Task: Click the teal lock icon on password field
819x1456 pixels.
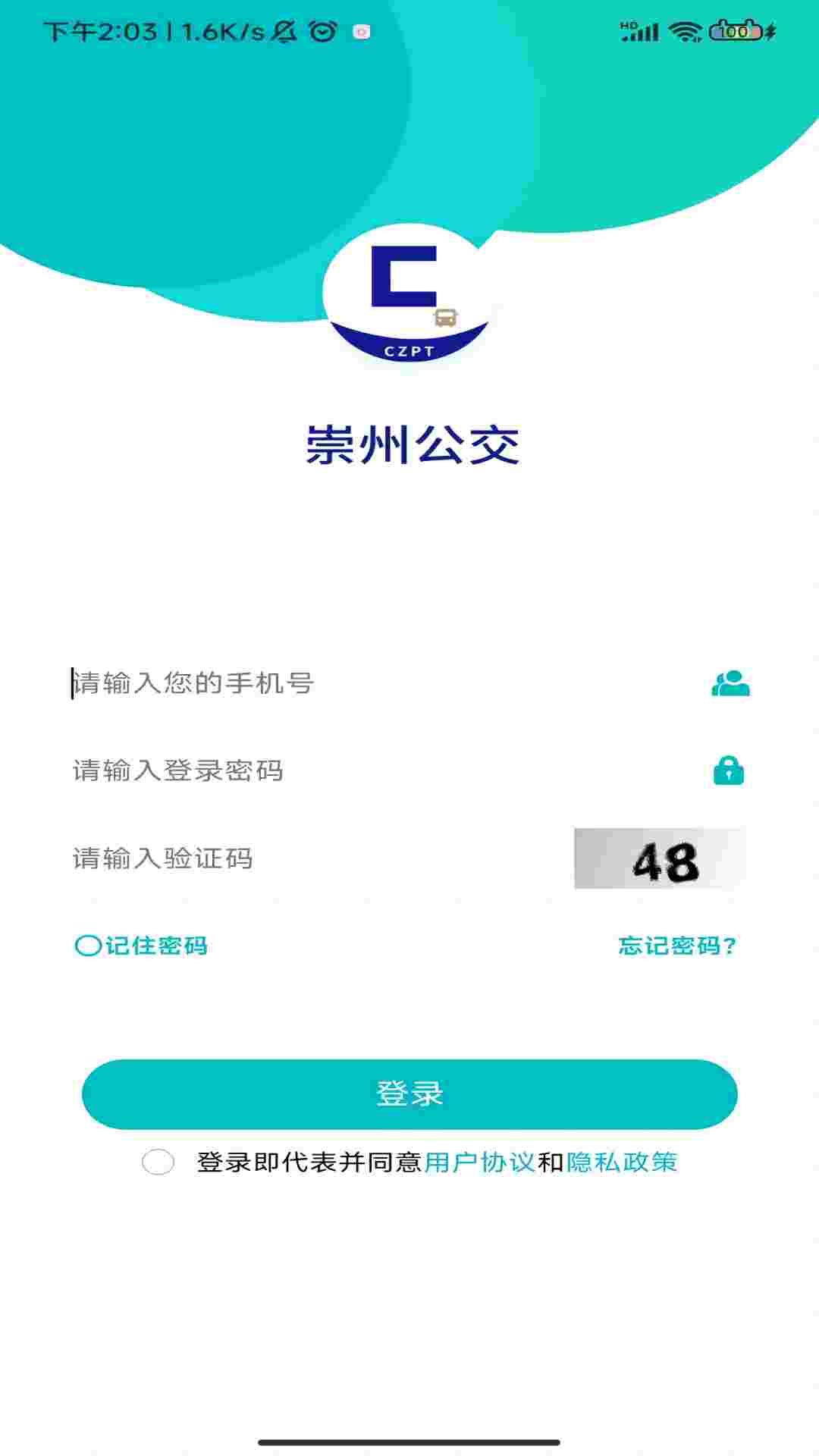Action: [728, 770]
